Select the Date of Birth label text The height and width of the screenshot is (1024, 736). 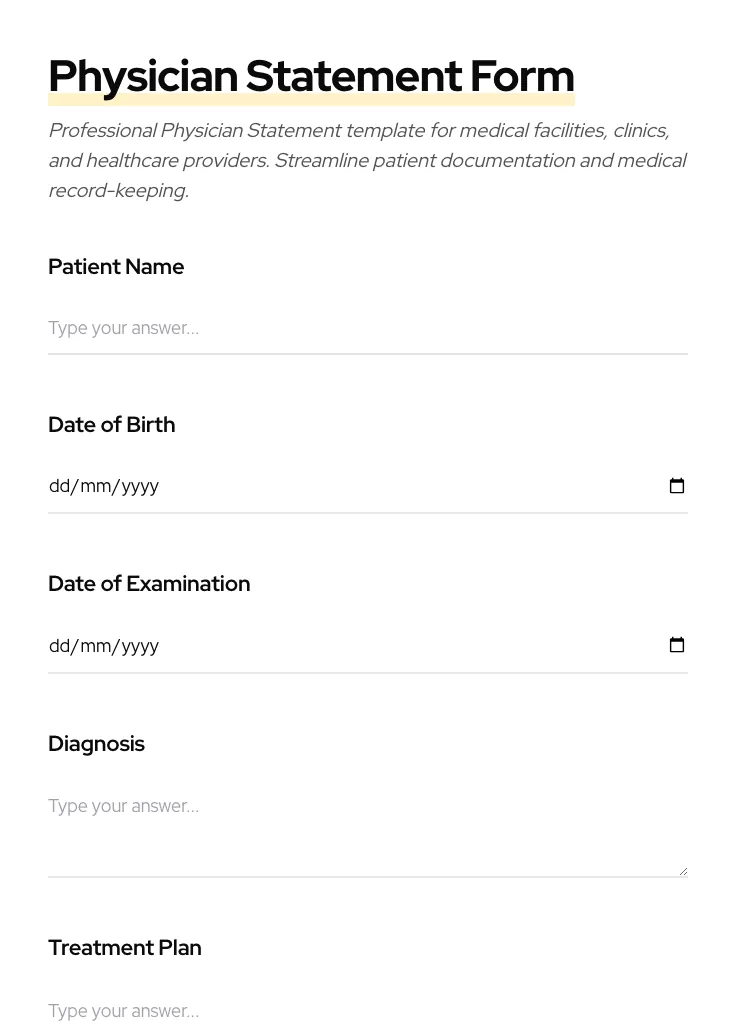pyautogui.click(x=111, y=424)
